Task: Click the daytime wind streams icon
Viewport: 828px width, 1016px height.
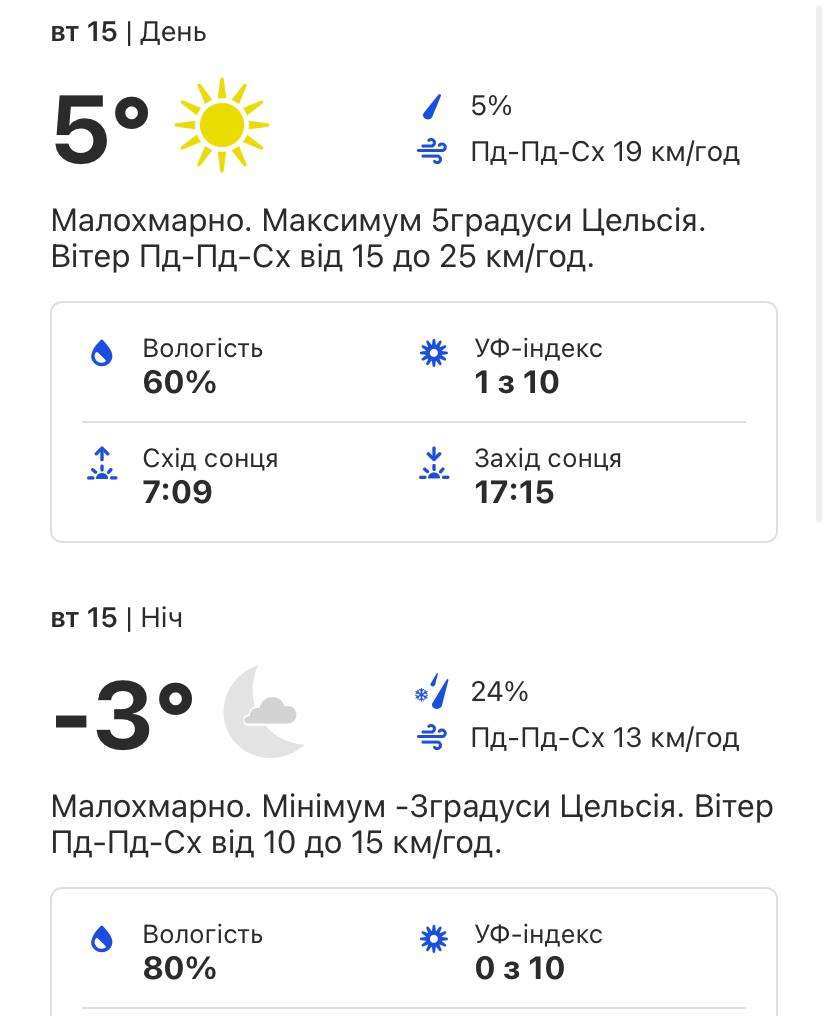Action: (x=434, y=151)
